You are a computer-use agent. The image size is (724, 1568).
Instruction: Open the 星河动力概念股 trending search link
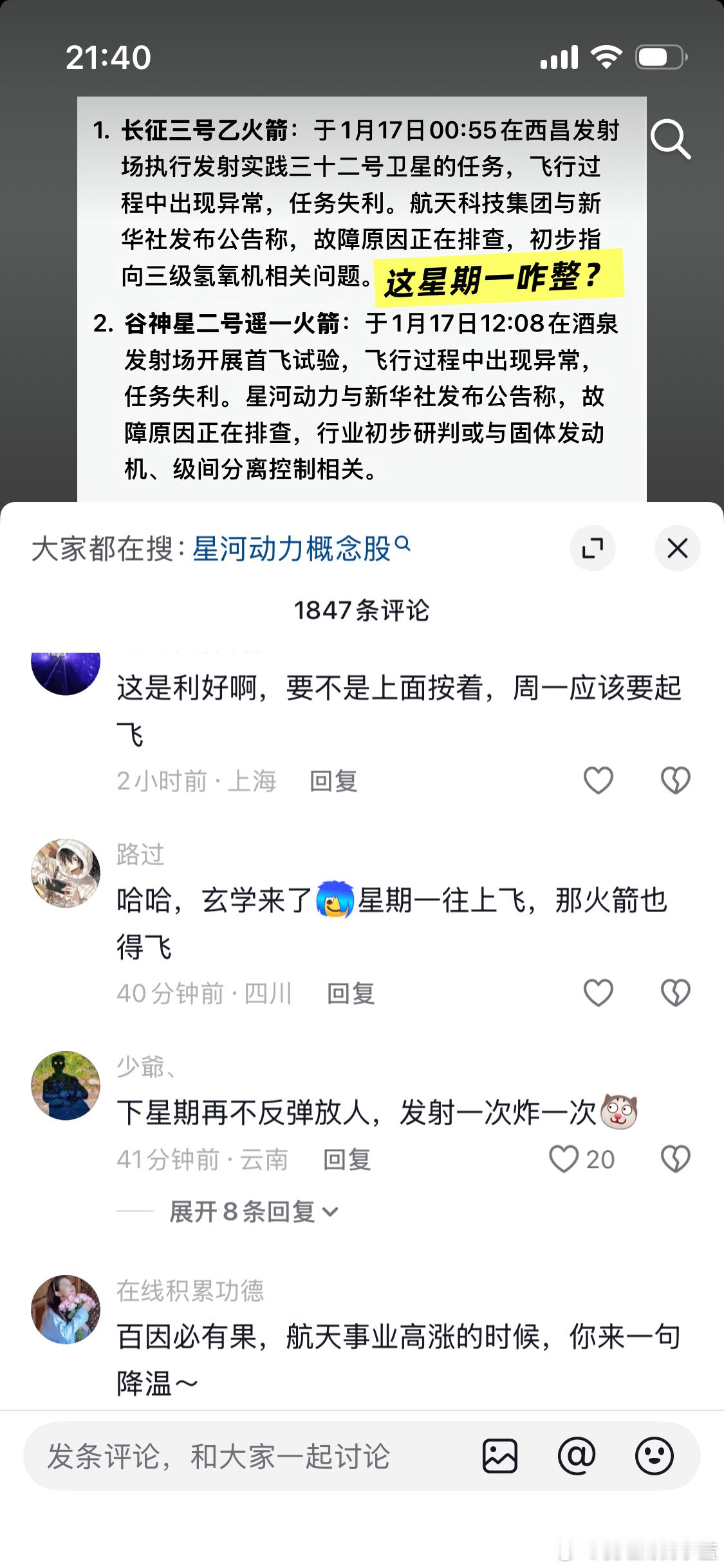tap(293, 548)
